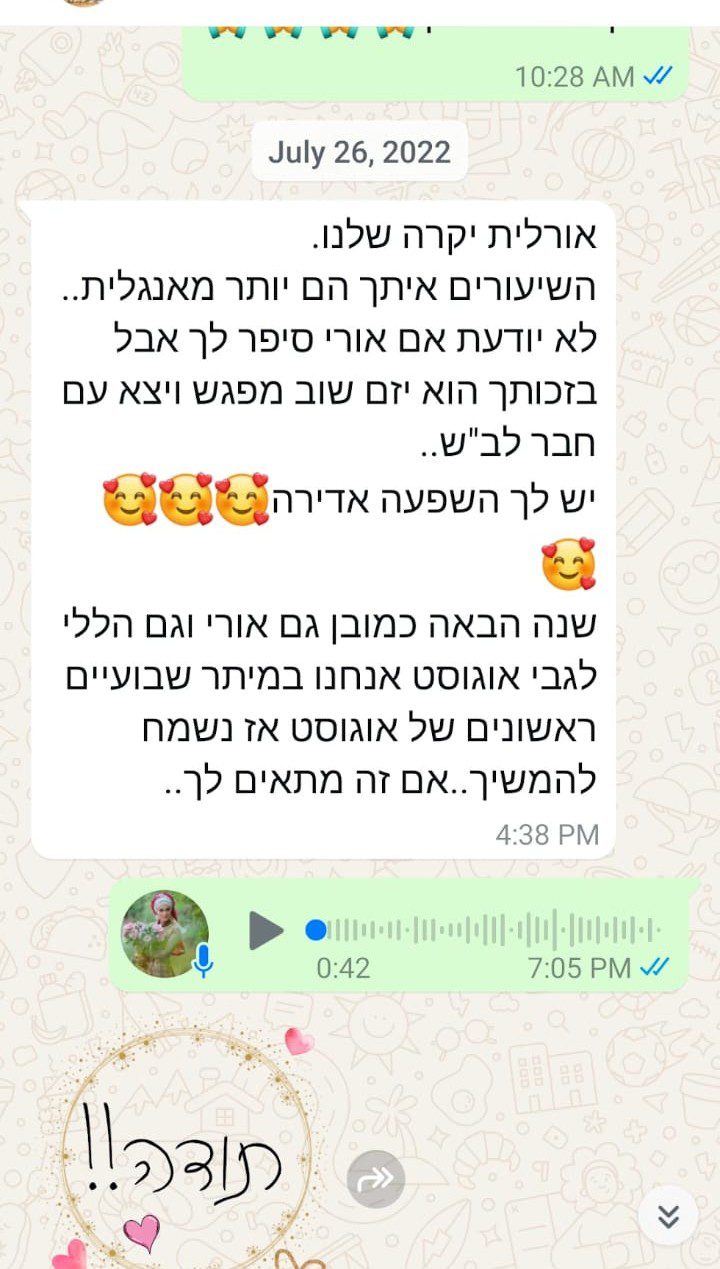
Task: Play the 0:42 voice message
Action: click(266, 930)
